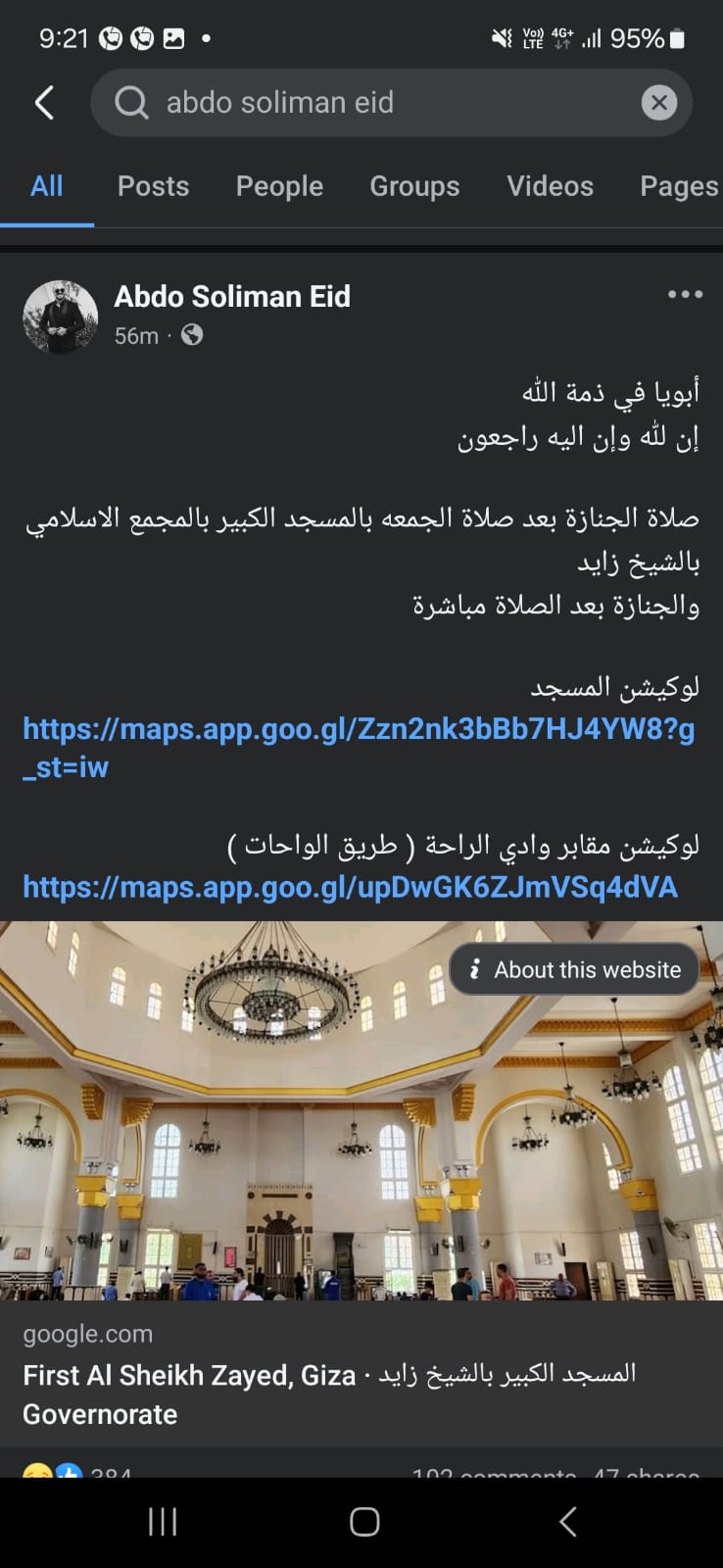Tap About this website button
This screenshot has width=723, height=1568.
[x=574, y=969]
